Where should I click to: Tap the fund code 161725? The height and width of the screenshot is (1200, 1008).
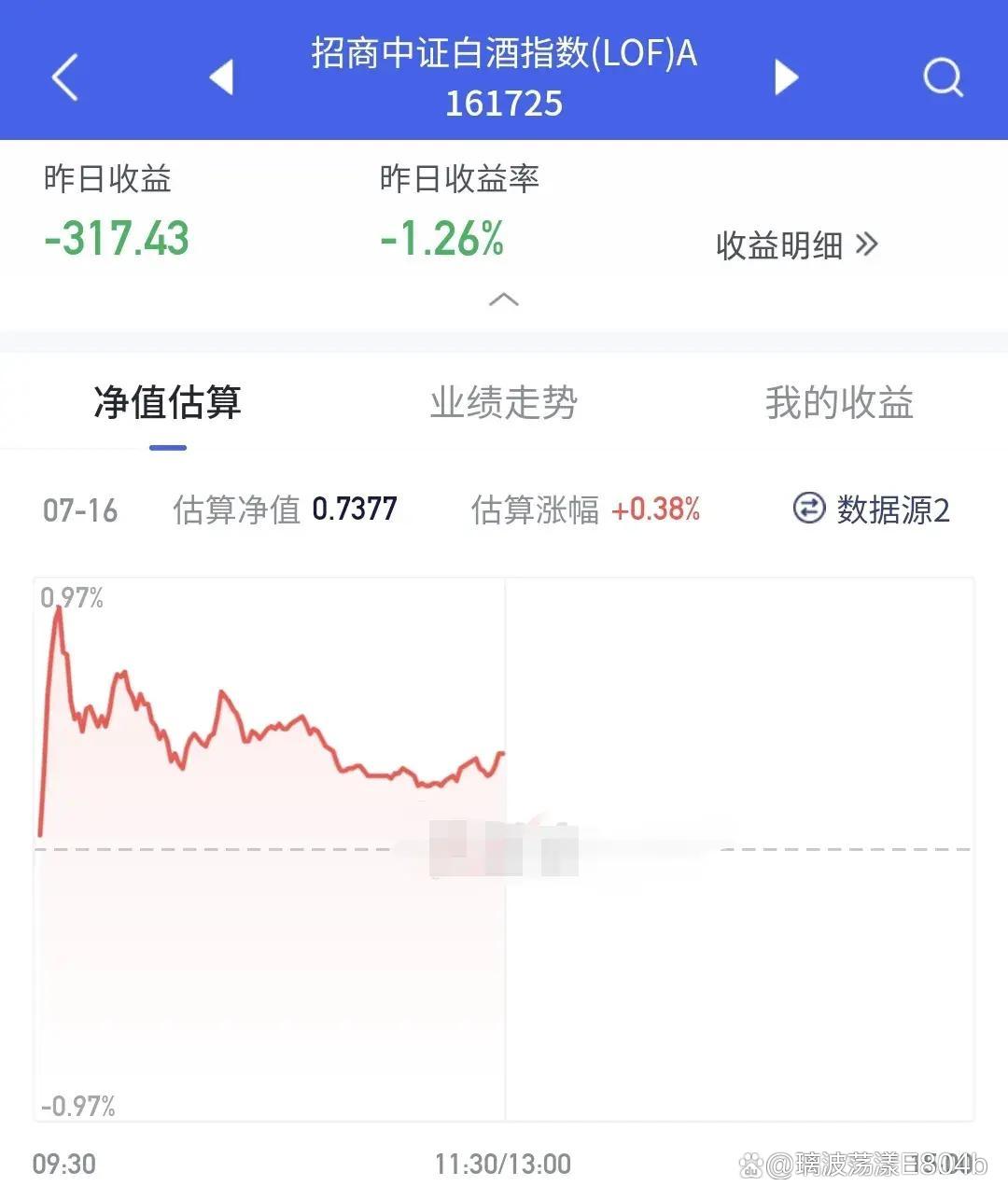(x=503, y=104)
